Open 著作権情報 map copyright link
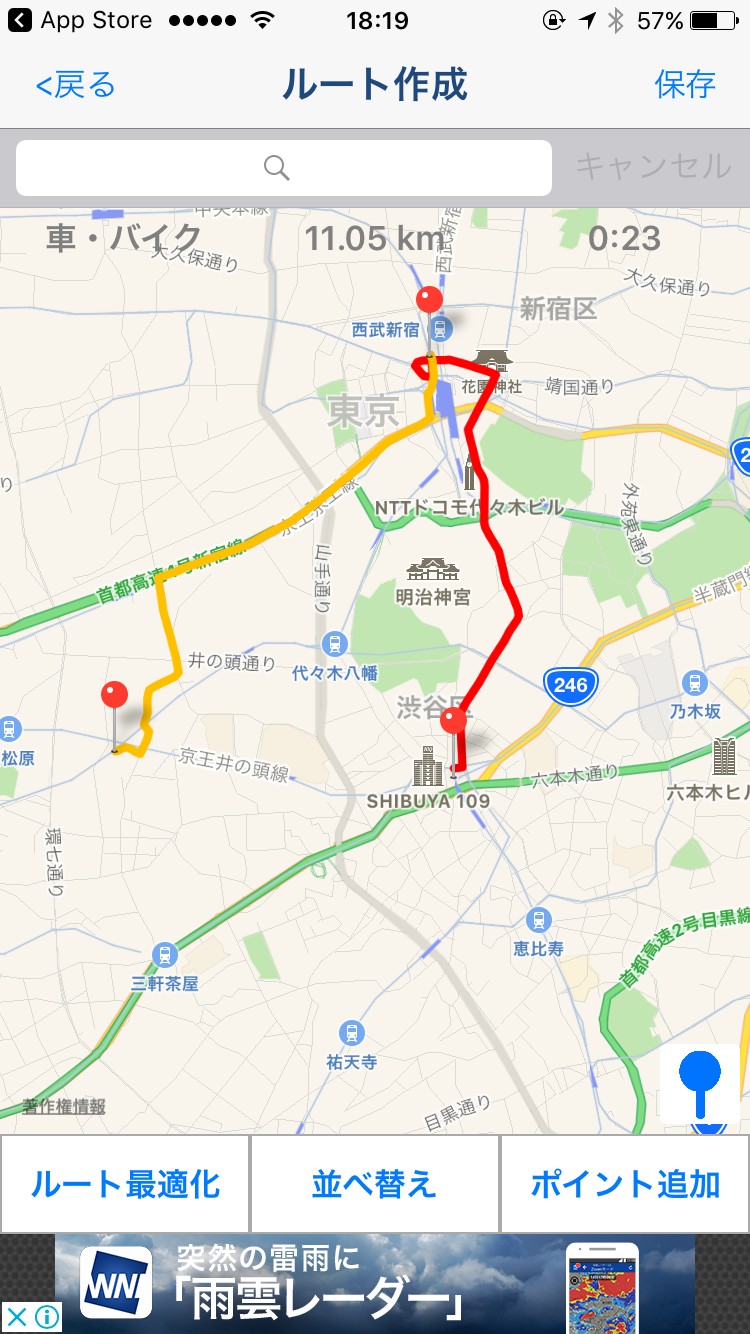750x1334 pixels. point(64,1107)
